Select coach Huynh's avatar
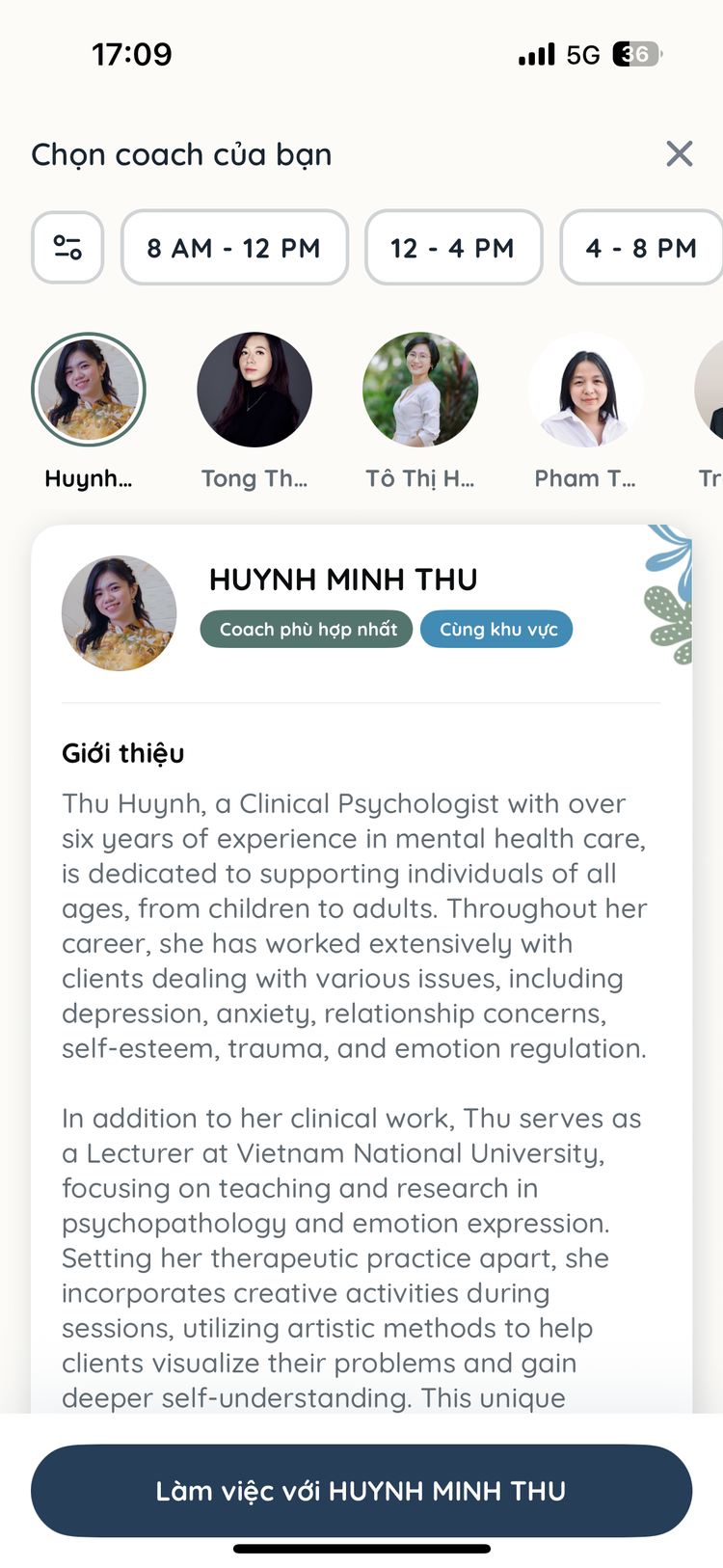Image resolution: width=723 pixels, height=1568 pixels. pyautogui.click(x=89, y=390)
